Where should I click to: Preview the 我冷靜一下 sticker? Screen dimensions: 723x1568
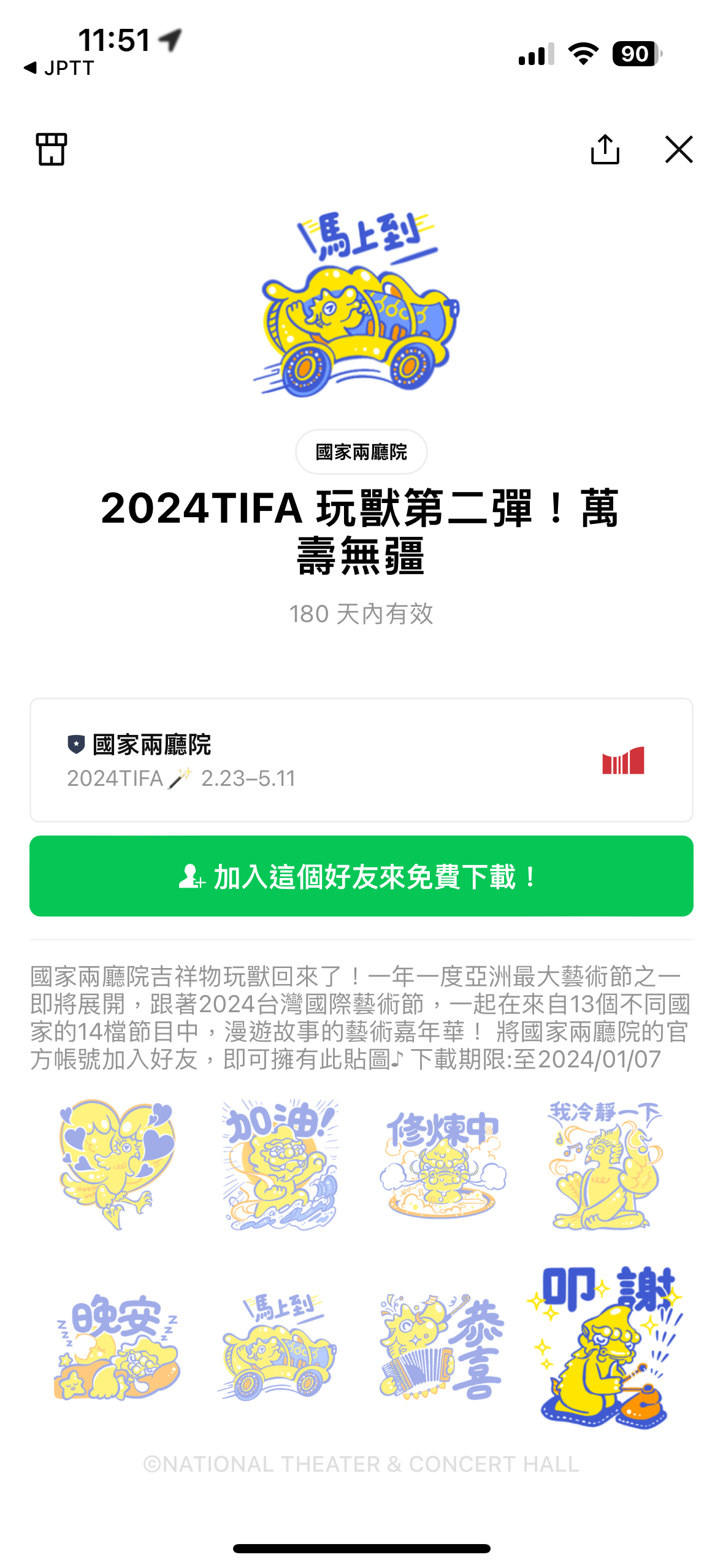[605, 1164]
